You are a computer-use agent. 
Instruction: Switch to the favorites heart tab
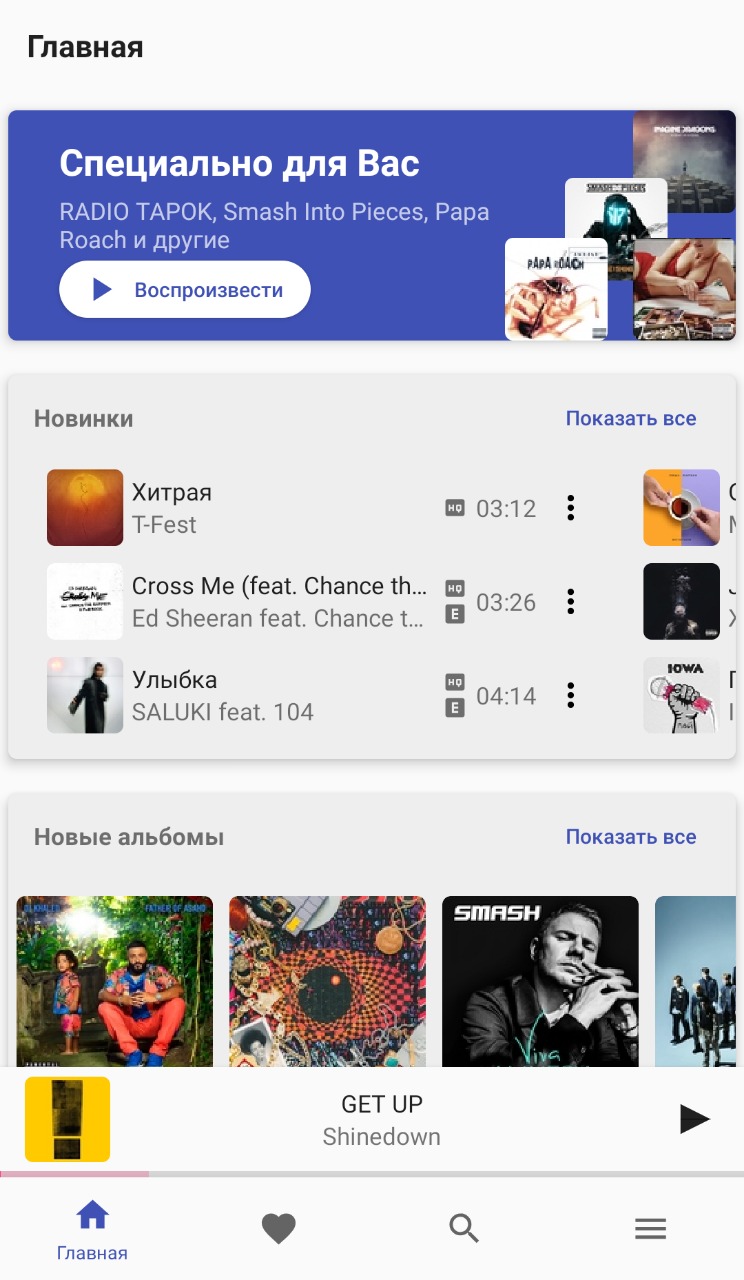pyautogui.click(x=279, y=1228)
